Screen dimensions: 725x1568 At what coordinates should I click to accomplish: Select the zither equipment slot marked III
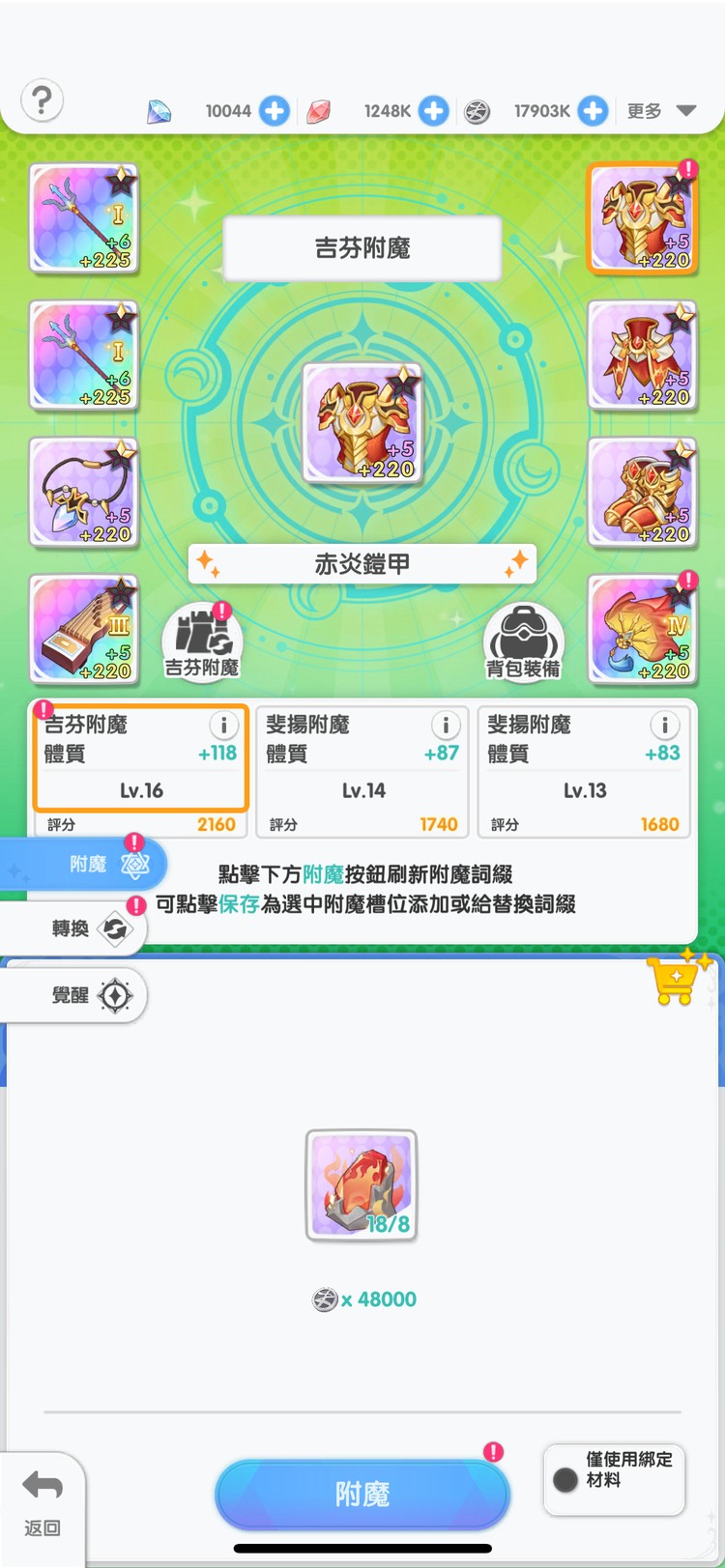84,629
